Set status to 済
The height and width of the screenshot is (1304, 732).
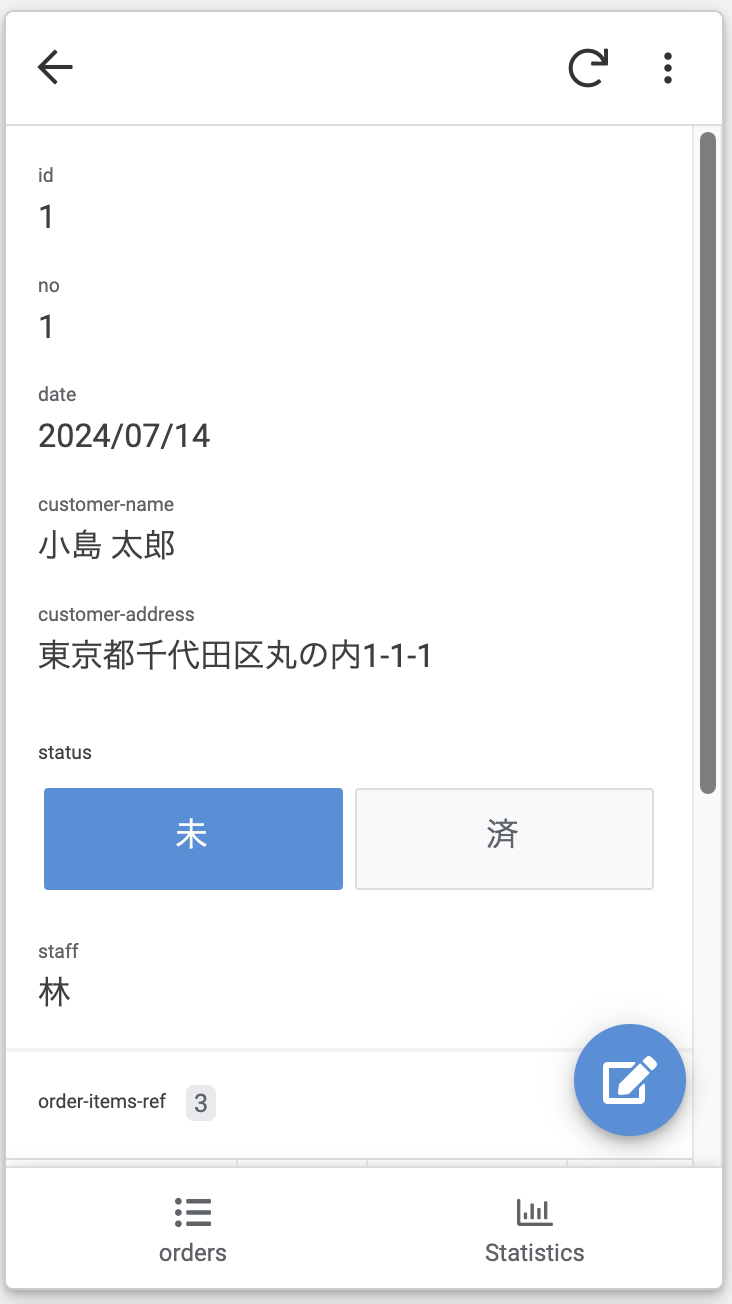[x=504, y=838]
